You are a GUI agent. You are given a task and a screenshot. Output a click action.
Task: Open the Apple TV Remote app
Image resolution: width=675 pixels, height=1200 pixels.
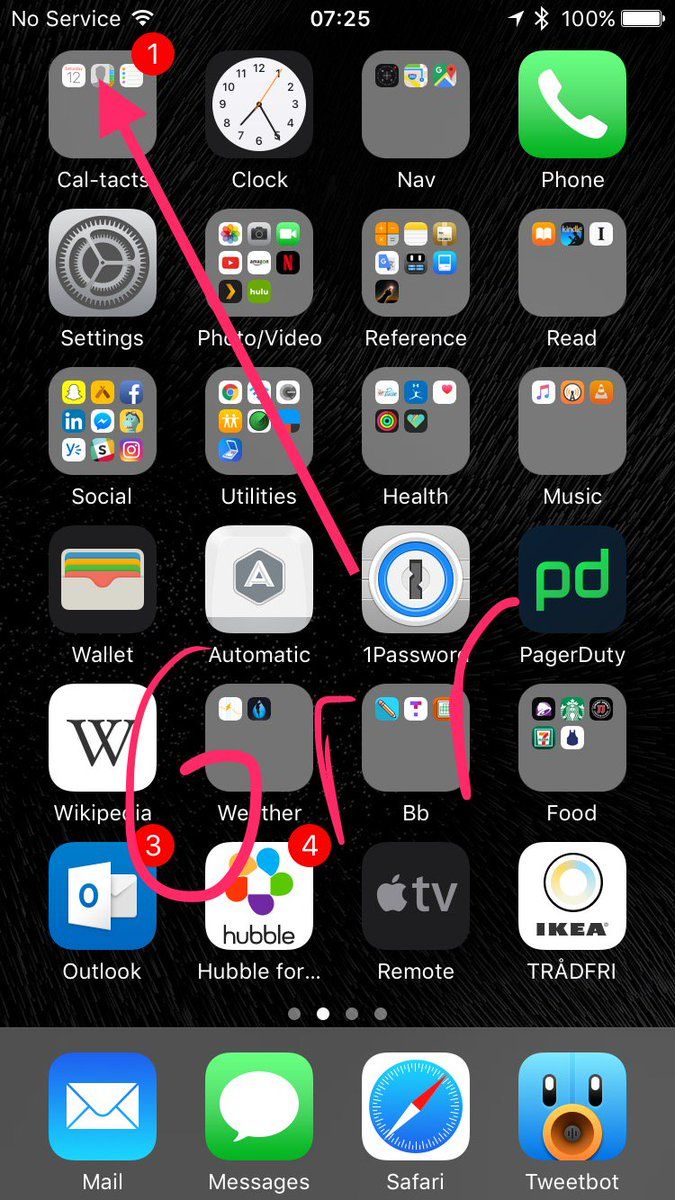pos(415,895)
